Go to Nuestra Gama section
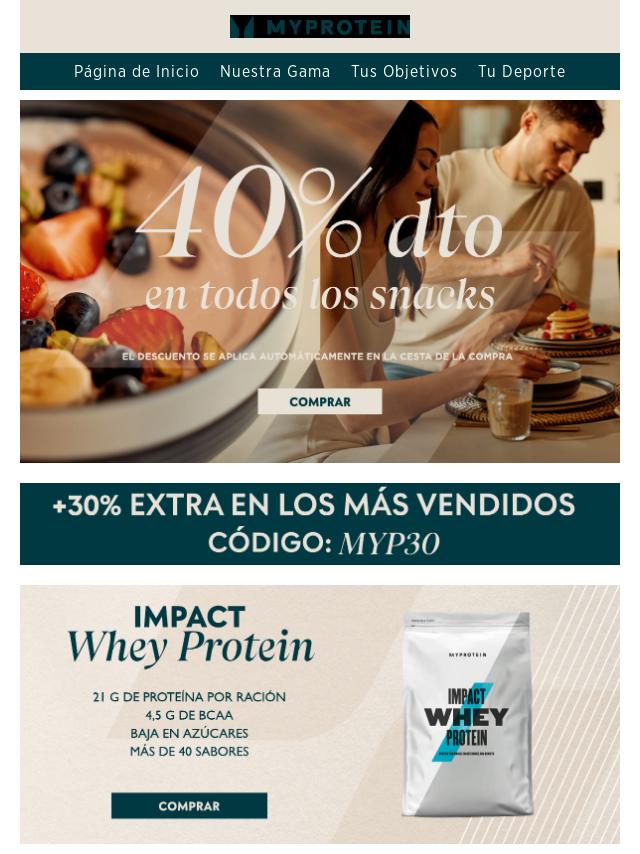640x854 pixels. coord(275,72)
